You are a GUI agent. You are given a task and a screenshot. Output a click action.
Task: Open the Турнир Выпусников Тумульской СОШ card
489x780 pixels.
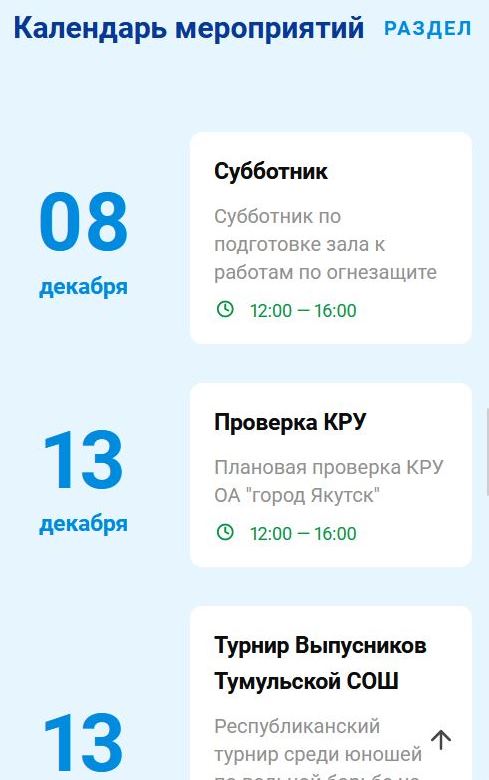point(331,693)
